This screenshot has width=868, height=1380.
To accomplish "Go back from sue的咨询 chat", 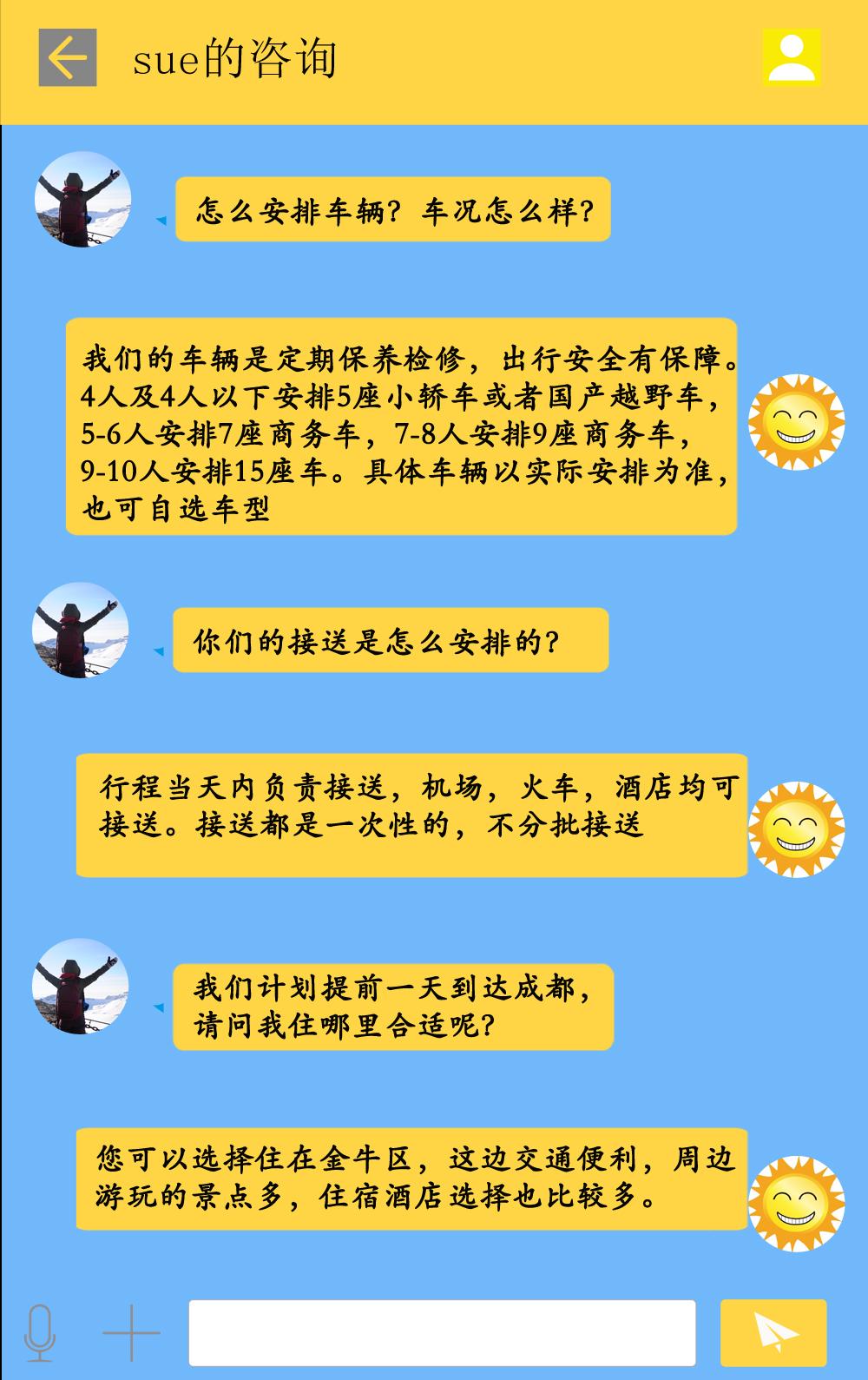I will [x=67, y=57].
